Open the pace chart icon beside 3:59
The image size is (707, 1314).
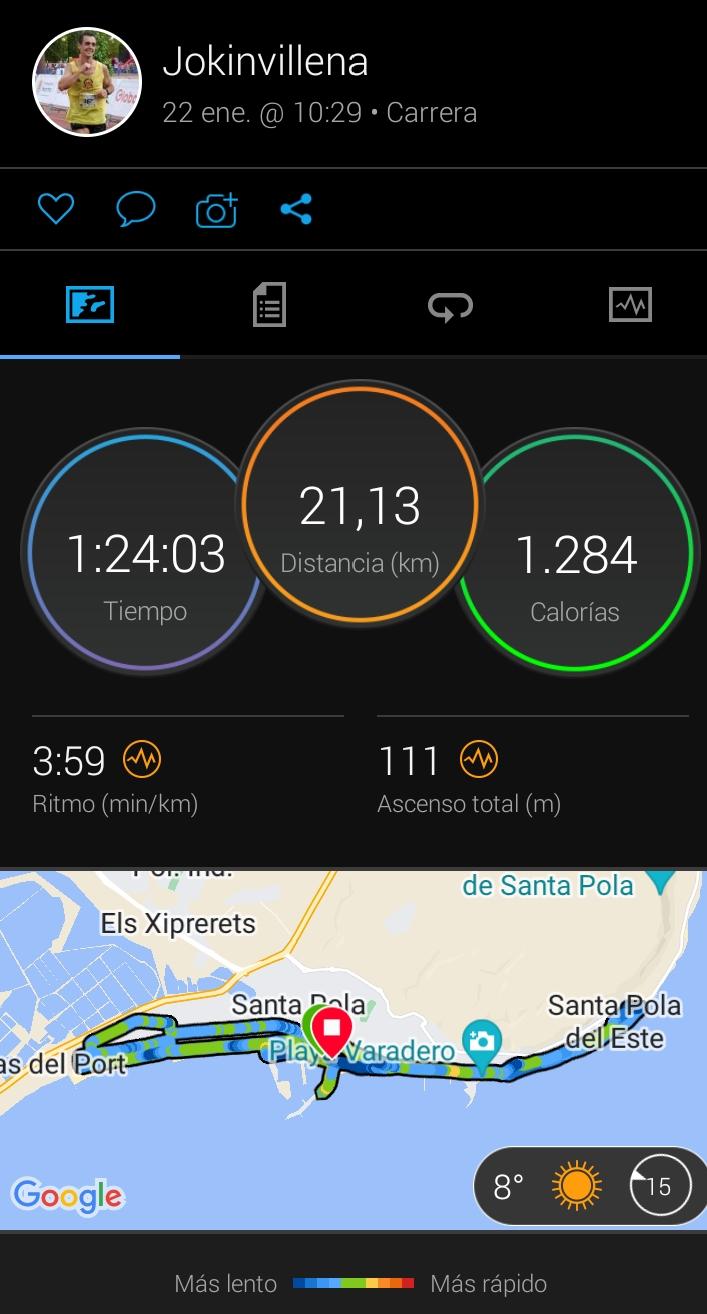click(142, 761)
